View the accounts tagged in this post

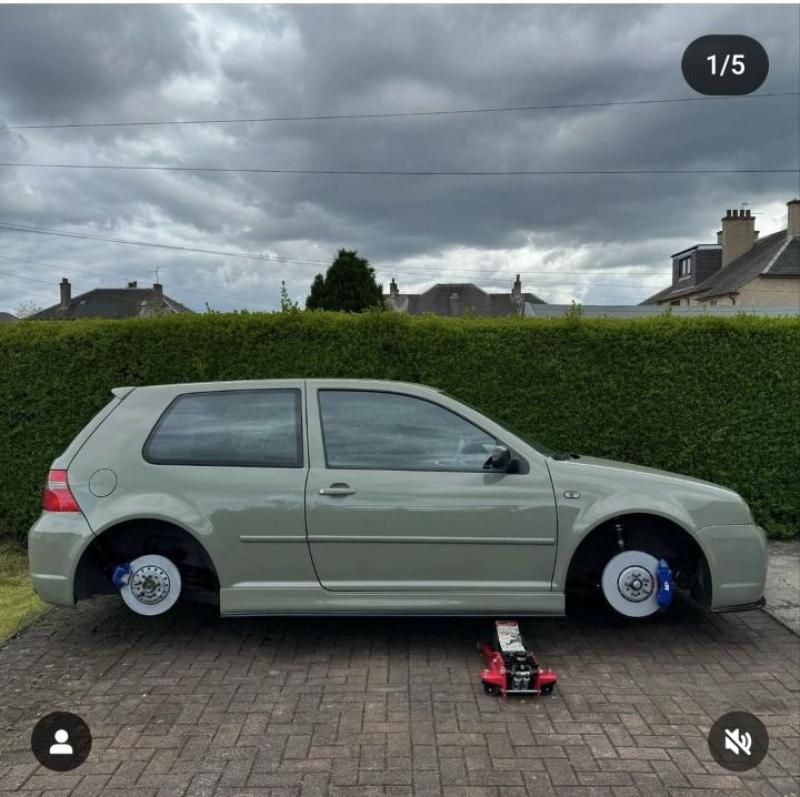coord(61,741)
